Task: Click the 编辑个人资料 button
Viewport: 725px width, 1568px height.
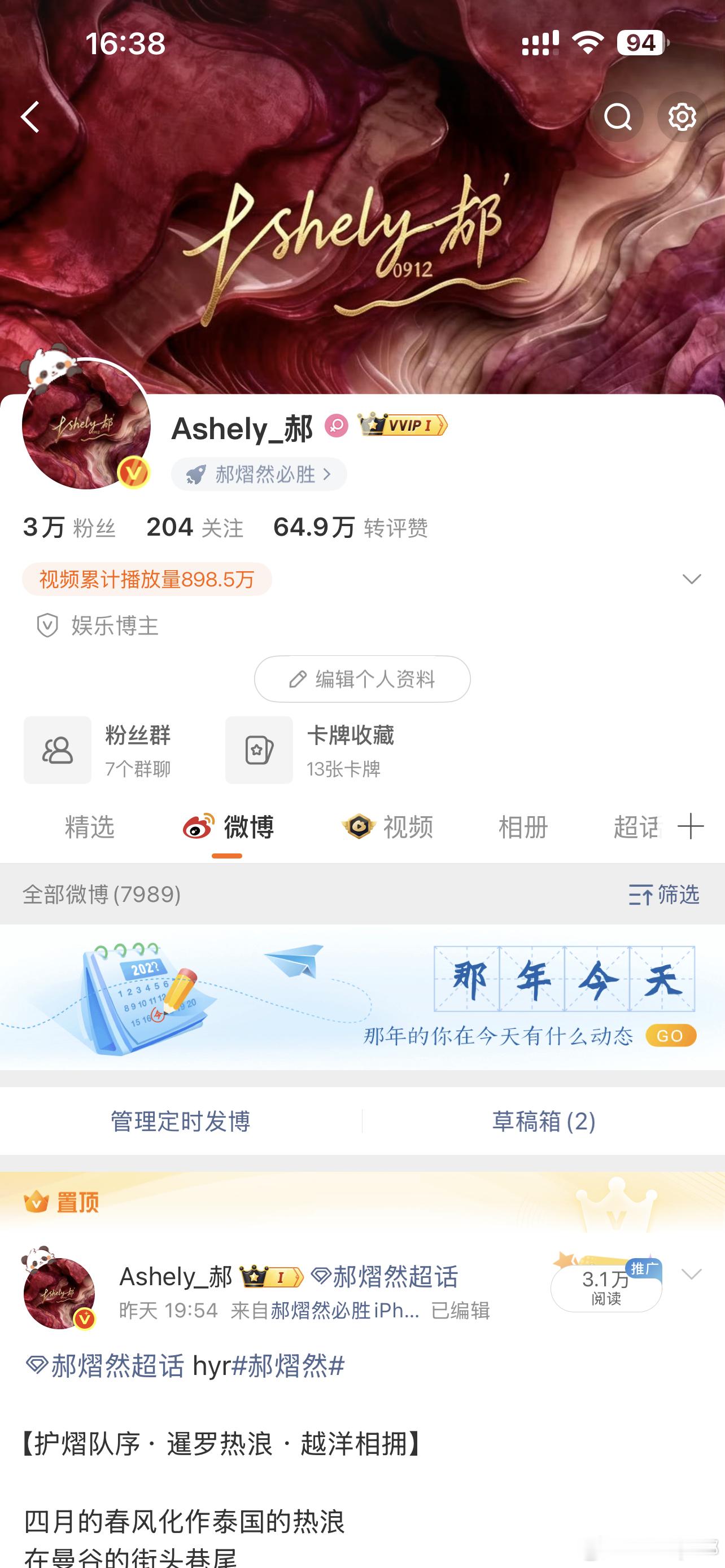Action: [362, 680]
